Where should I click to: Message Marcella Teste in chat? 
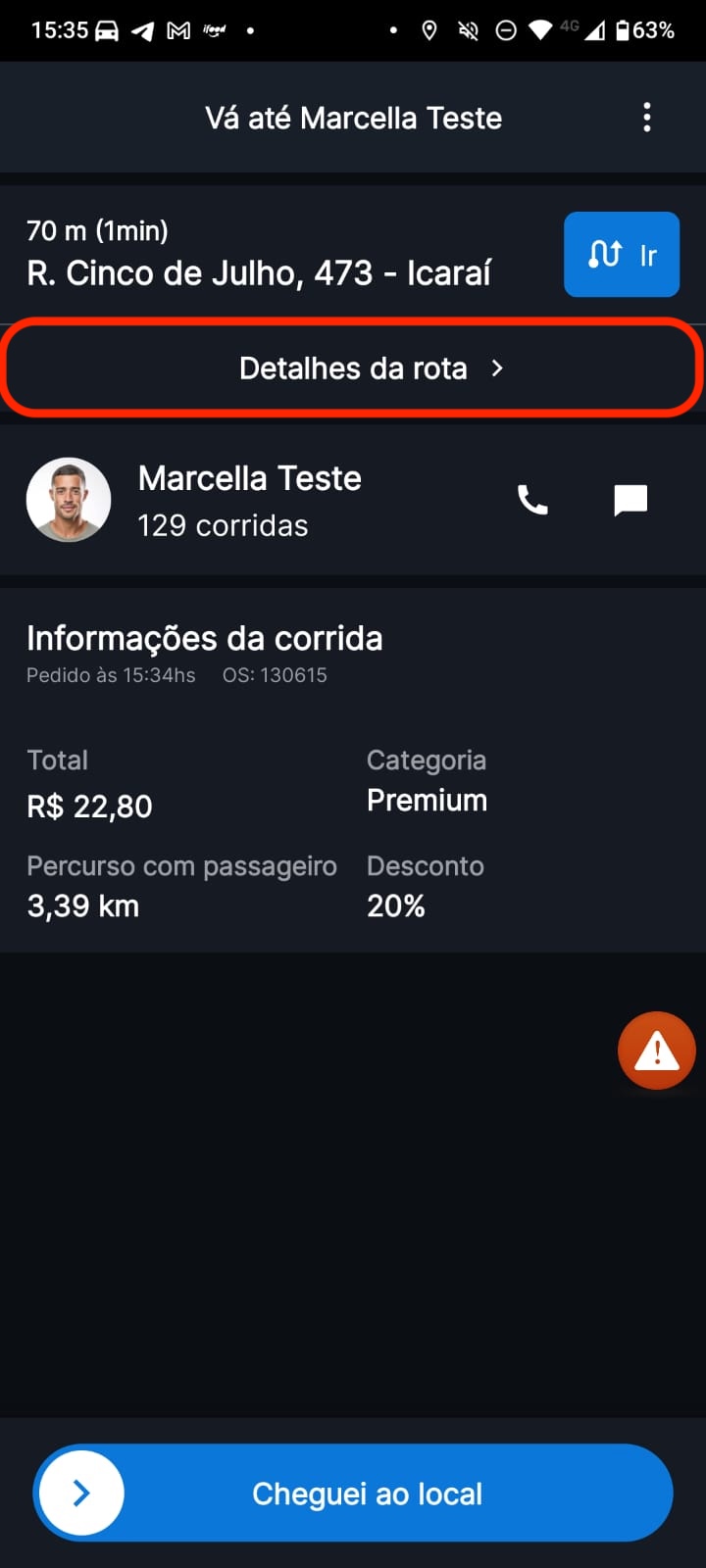(x=630, y=501)
